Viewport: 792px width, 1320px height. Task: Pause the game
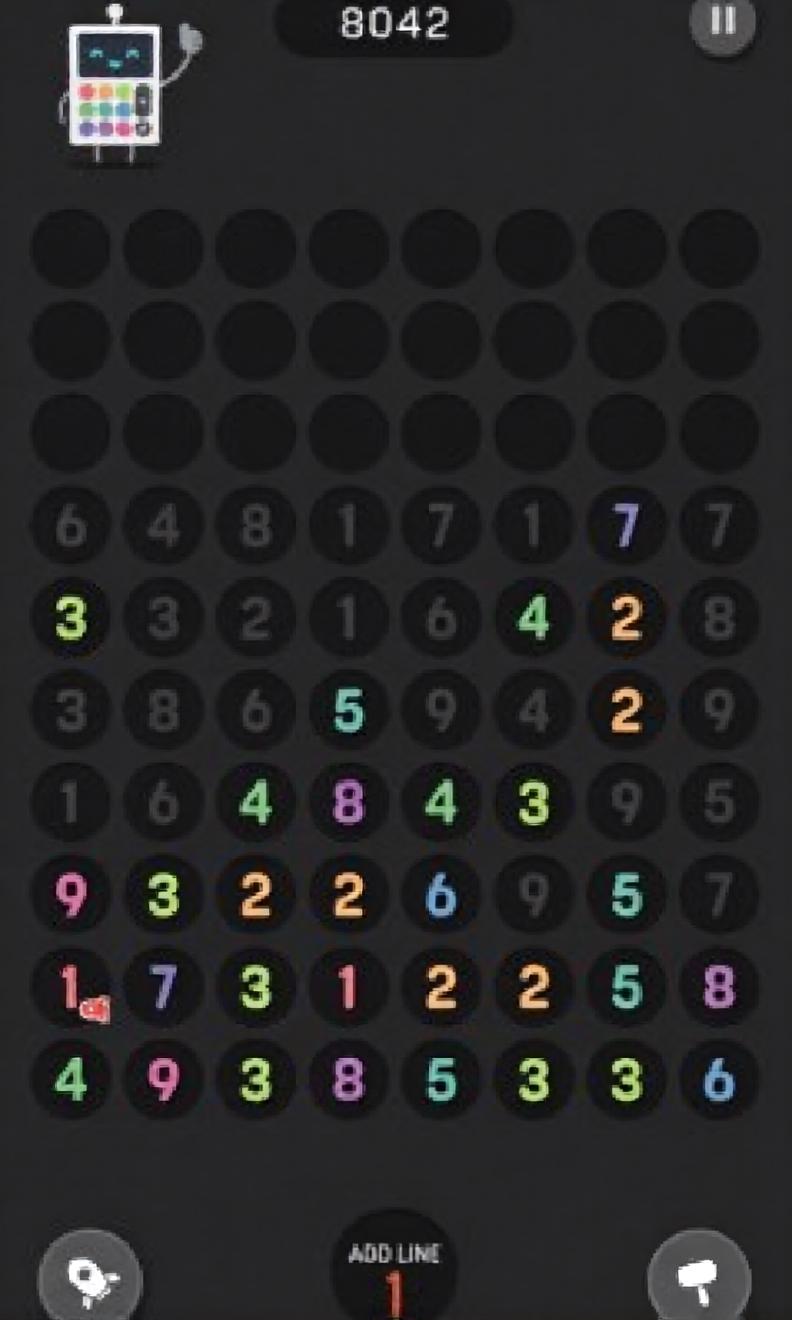[723, 22]
